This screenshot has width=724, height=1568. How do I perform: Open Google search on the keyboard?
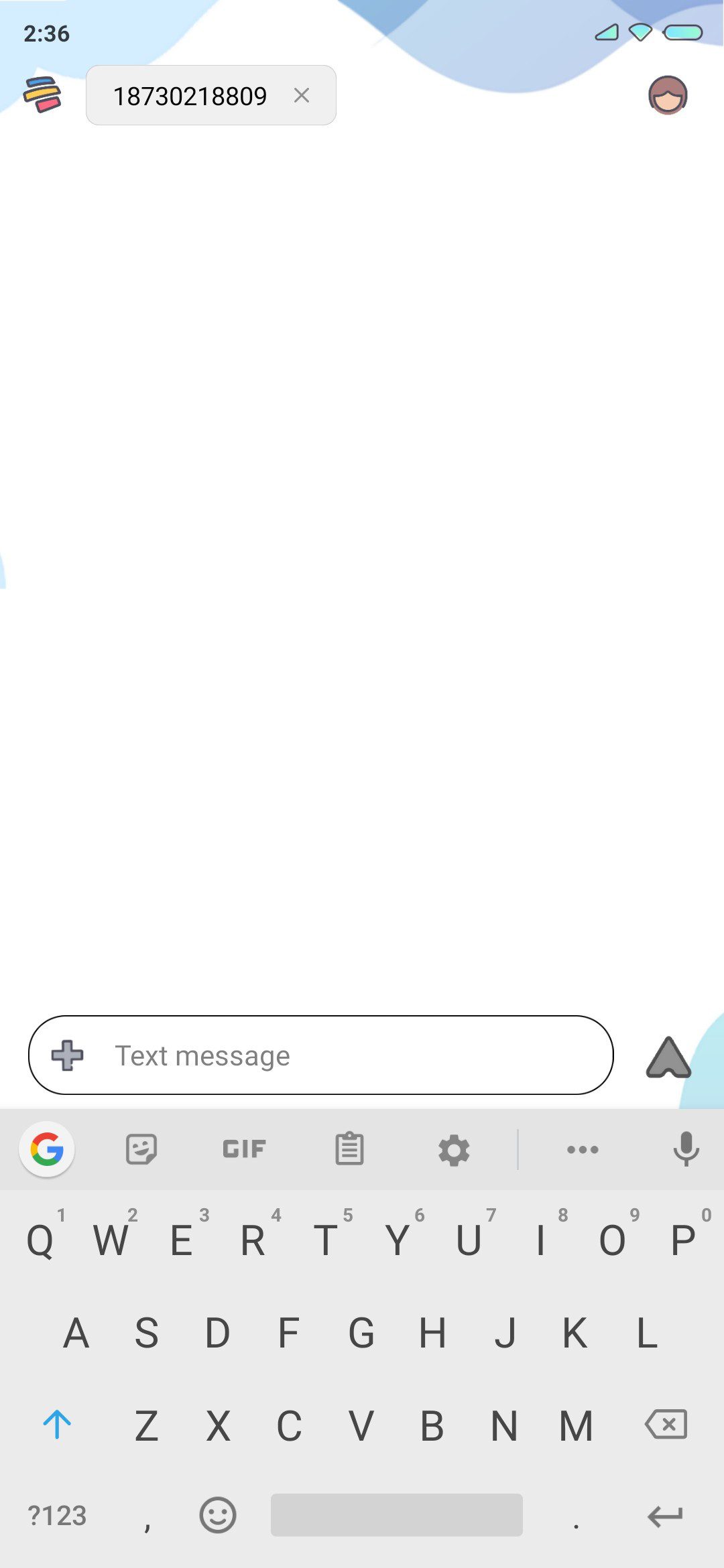47,1150
